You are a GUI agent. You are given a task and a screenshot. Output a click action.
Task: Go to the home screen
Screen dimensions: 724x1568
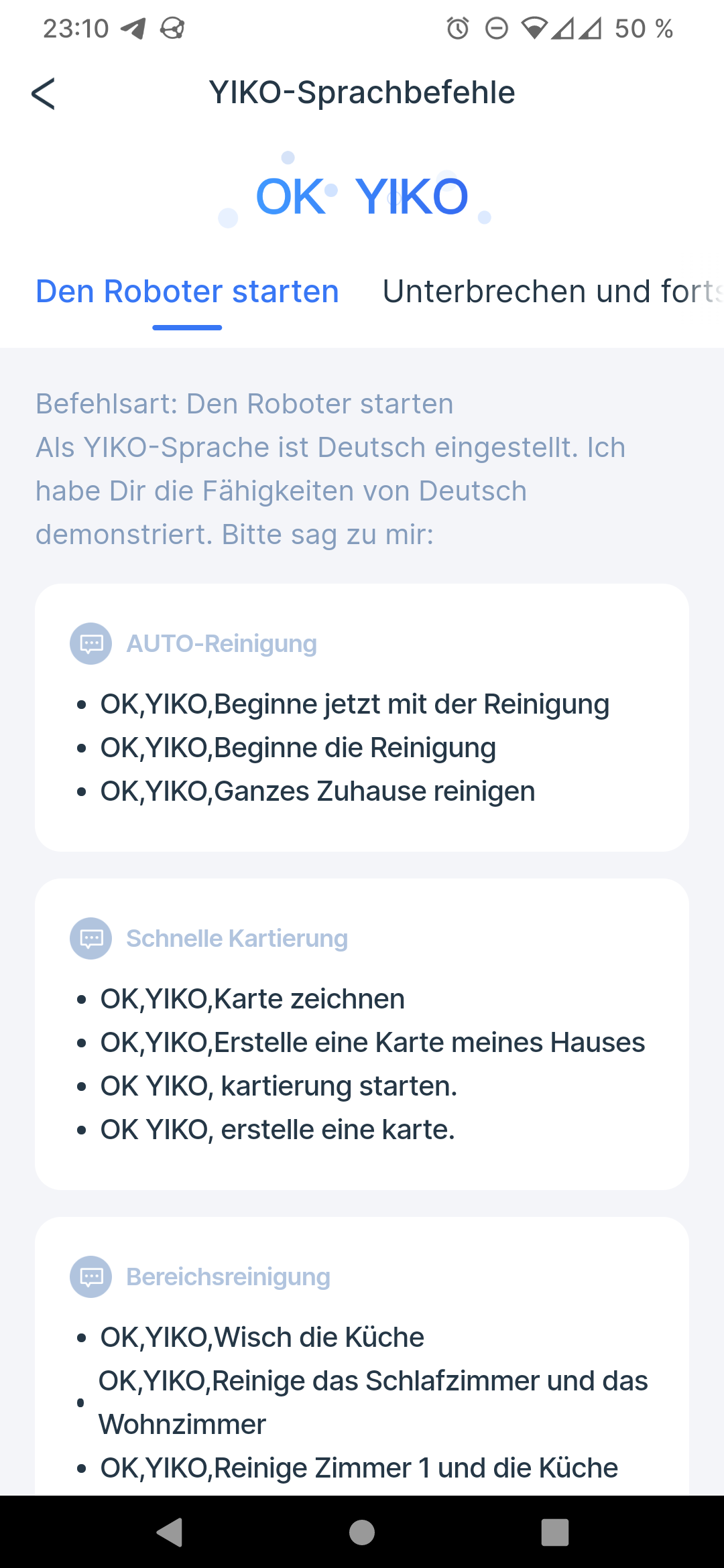362,1532
